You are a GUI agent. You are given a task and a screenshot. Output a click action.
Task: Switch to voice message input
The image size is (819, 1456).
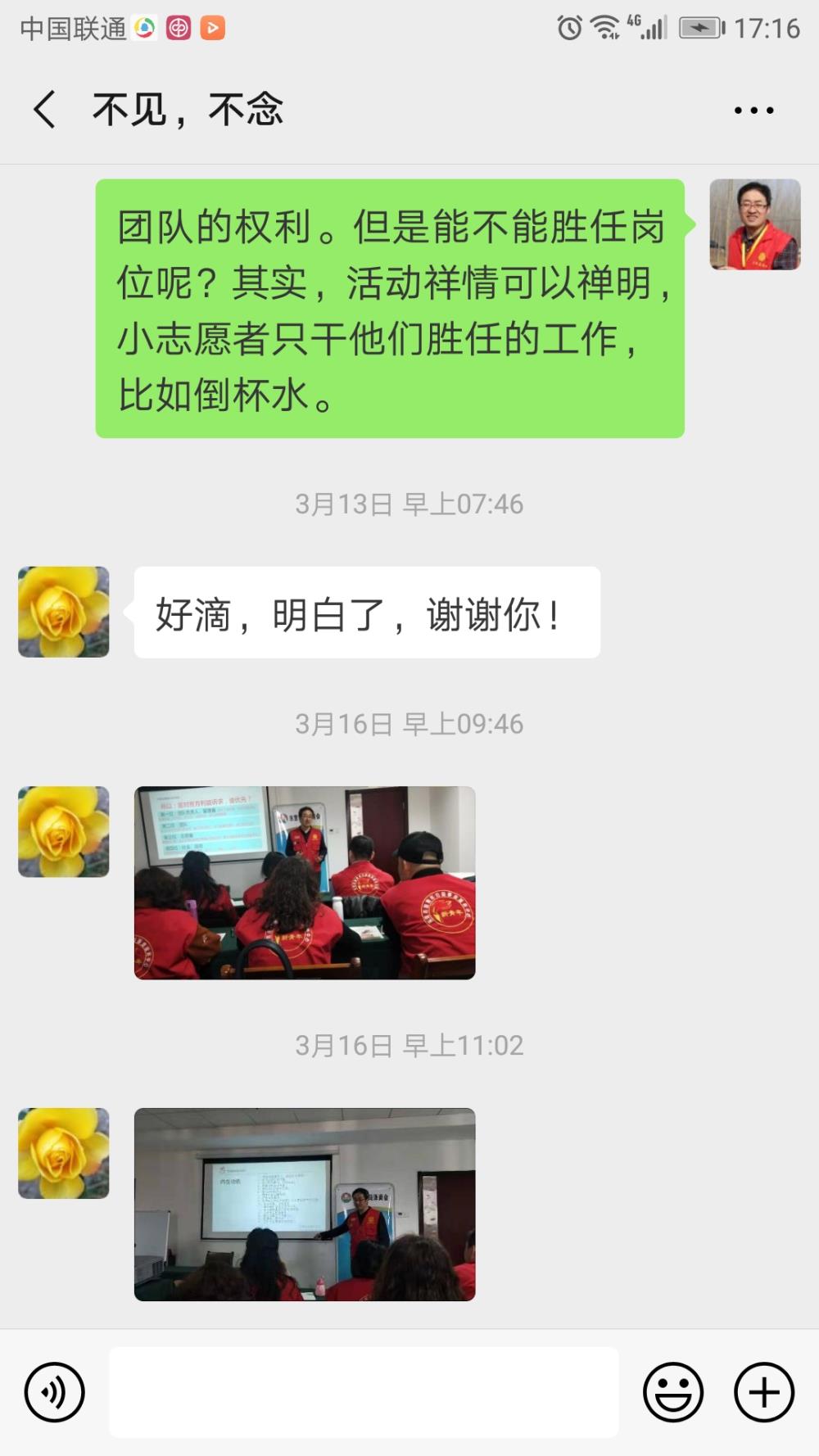(55, 1392)
